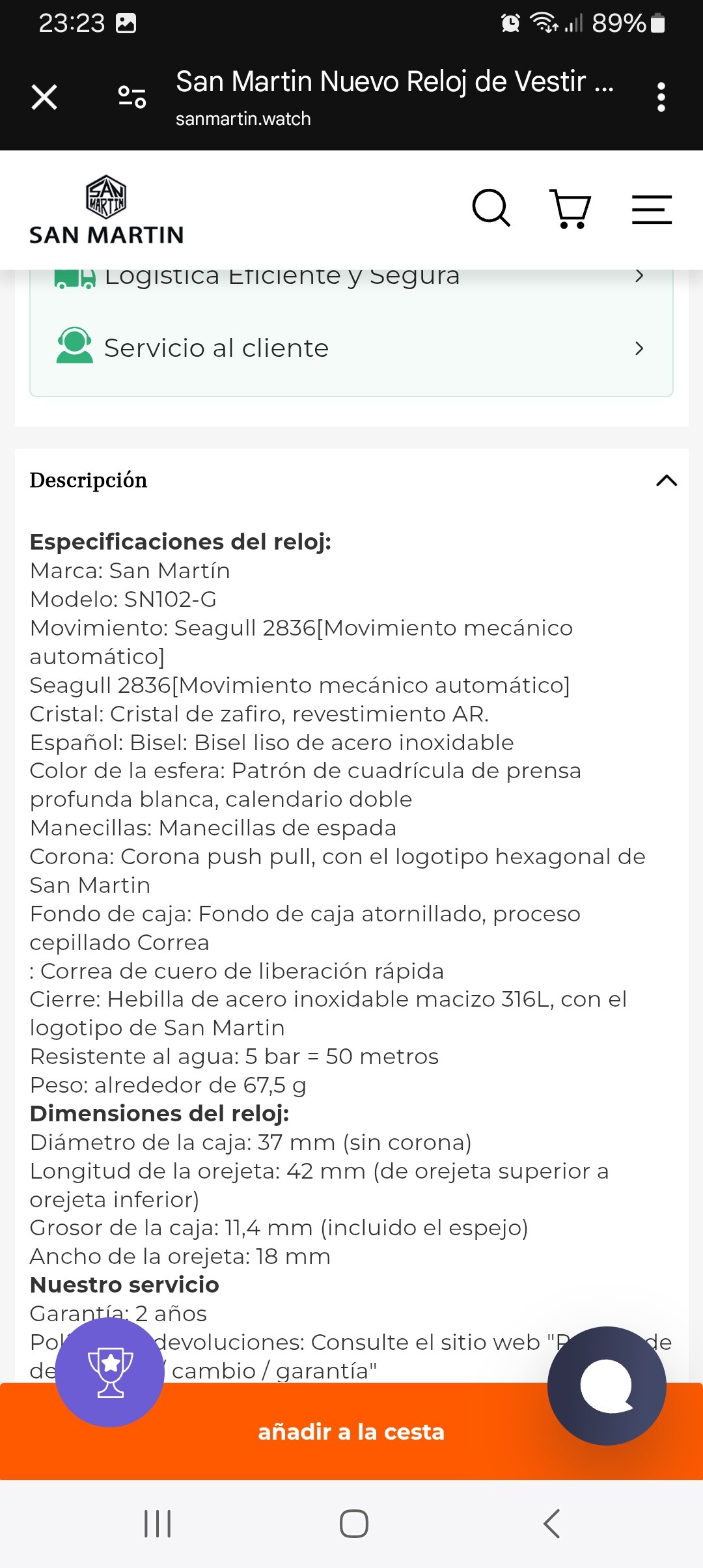The height and width of the screenshot is (1568, 703).
Task: Open recent apps from the navigation bar
Action: [x=158, y=1524]
